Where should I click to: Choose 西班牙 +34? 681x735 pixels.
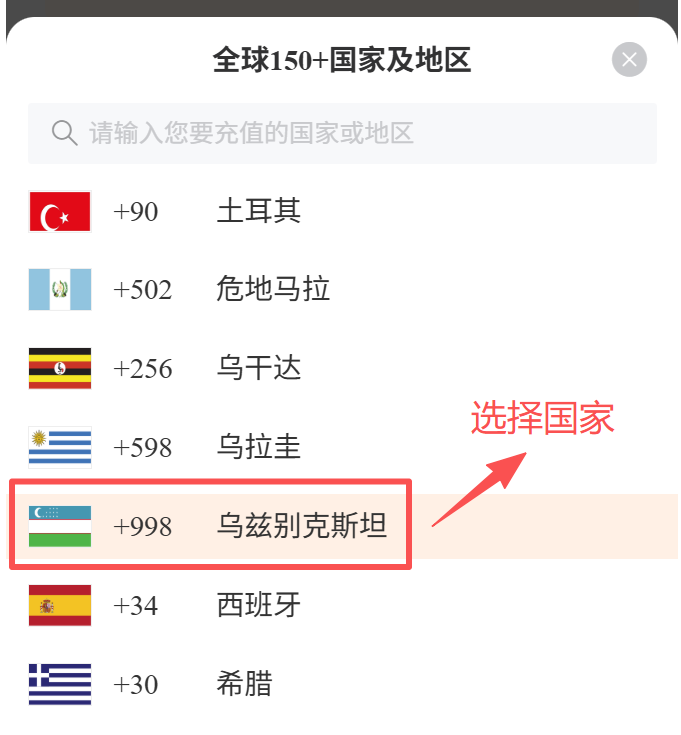[258, 605]
